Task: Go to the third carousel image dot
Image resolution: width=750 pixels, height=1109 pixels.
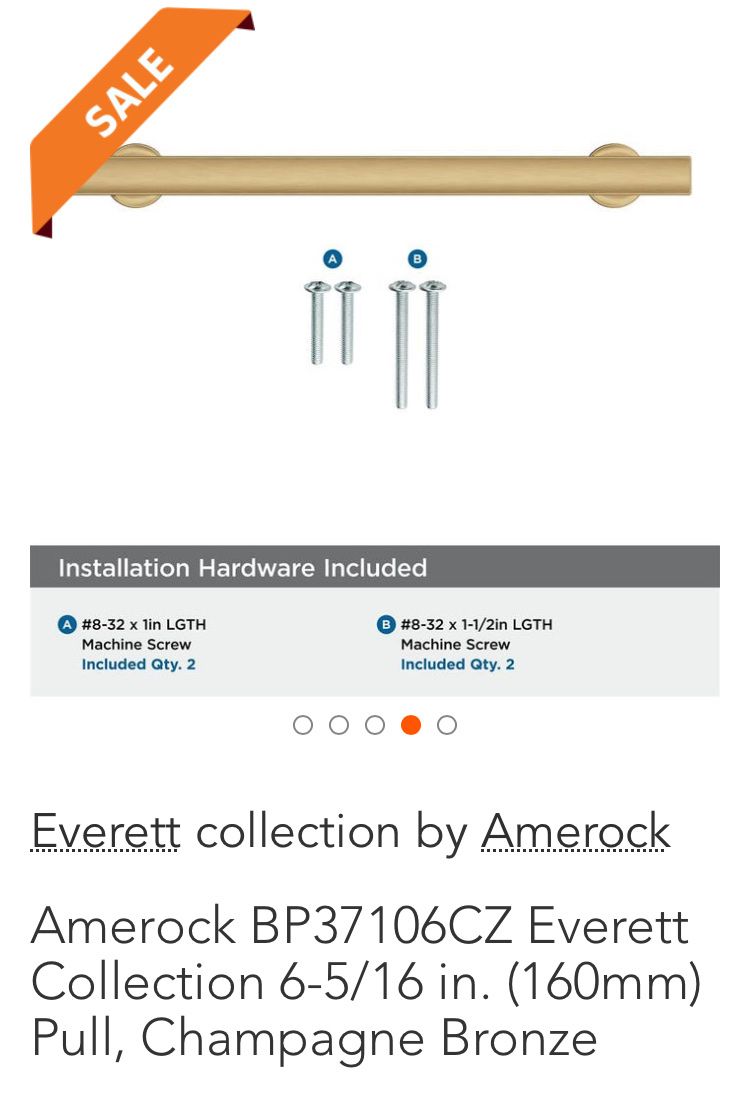Action: (375, 725)
